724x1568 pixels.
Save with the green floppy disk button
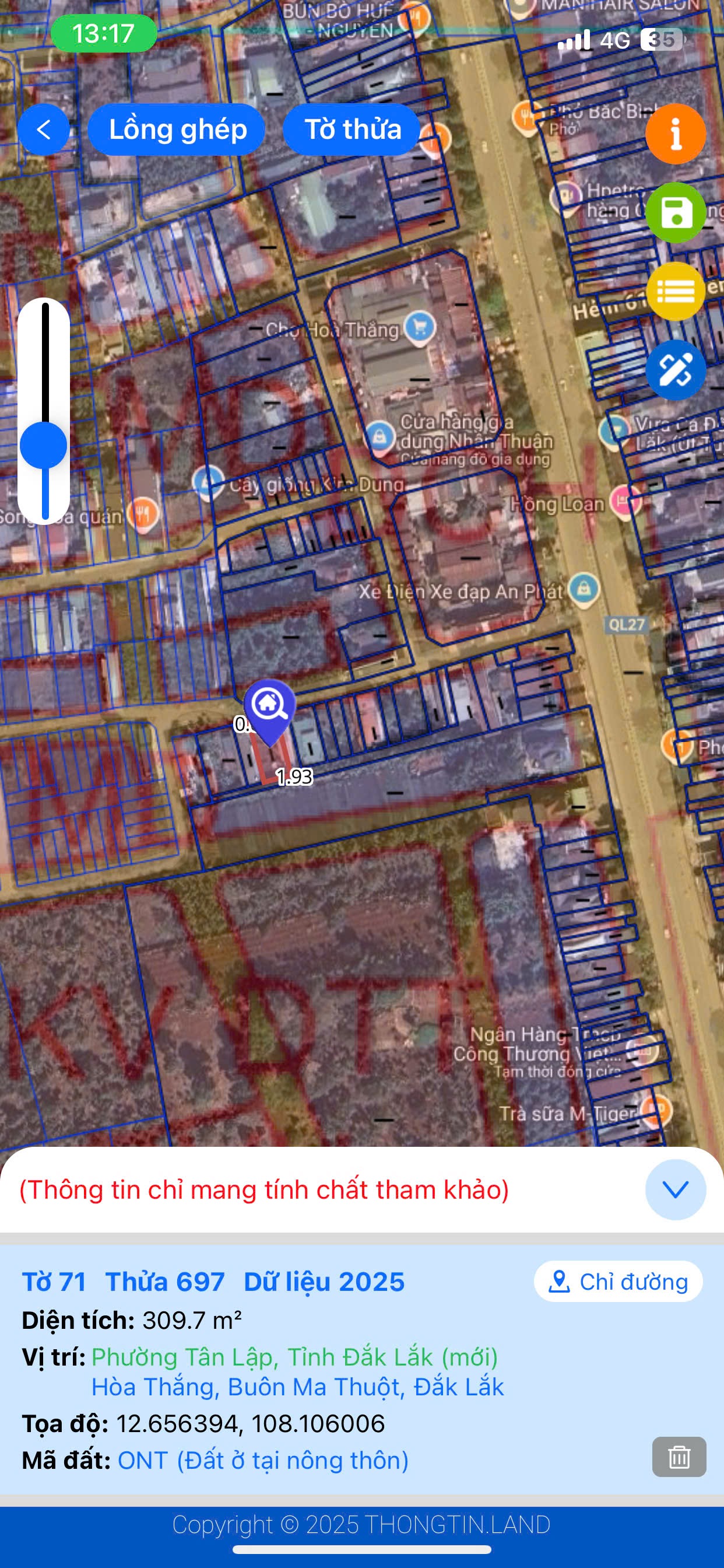(676, 212)
